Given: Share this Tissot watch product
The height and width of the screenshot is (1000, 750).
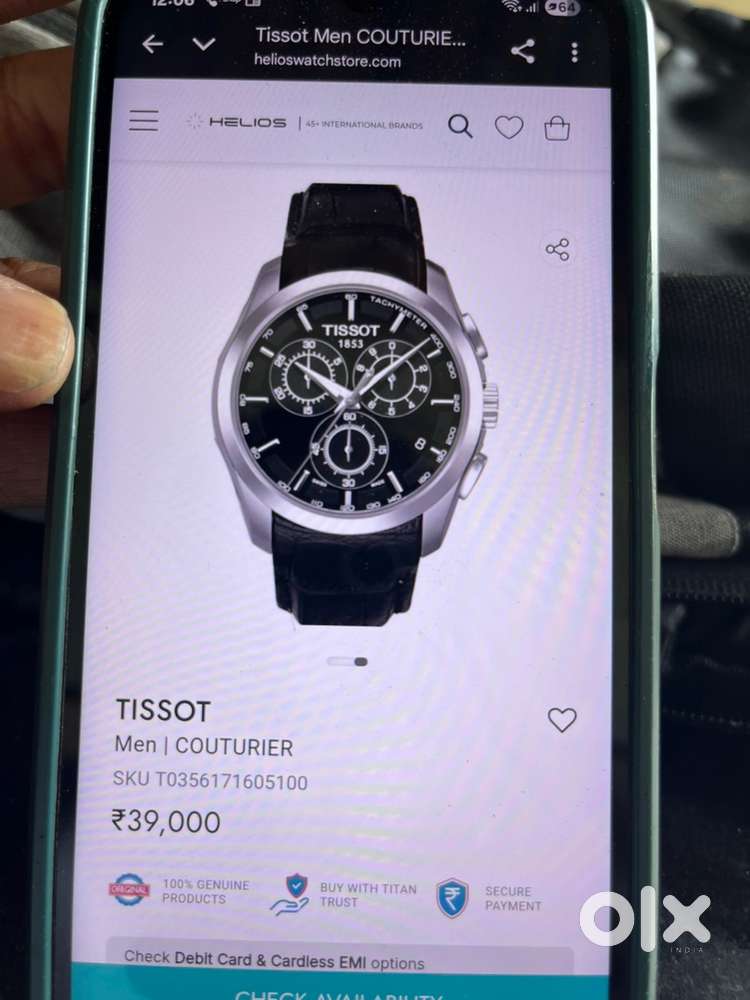Looking at the screenshot, I should [558, 250].
